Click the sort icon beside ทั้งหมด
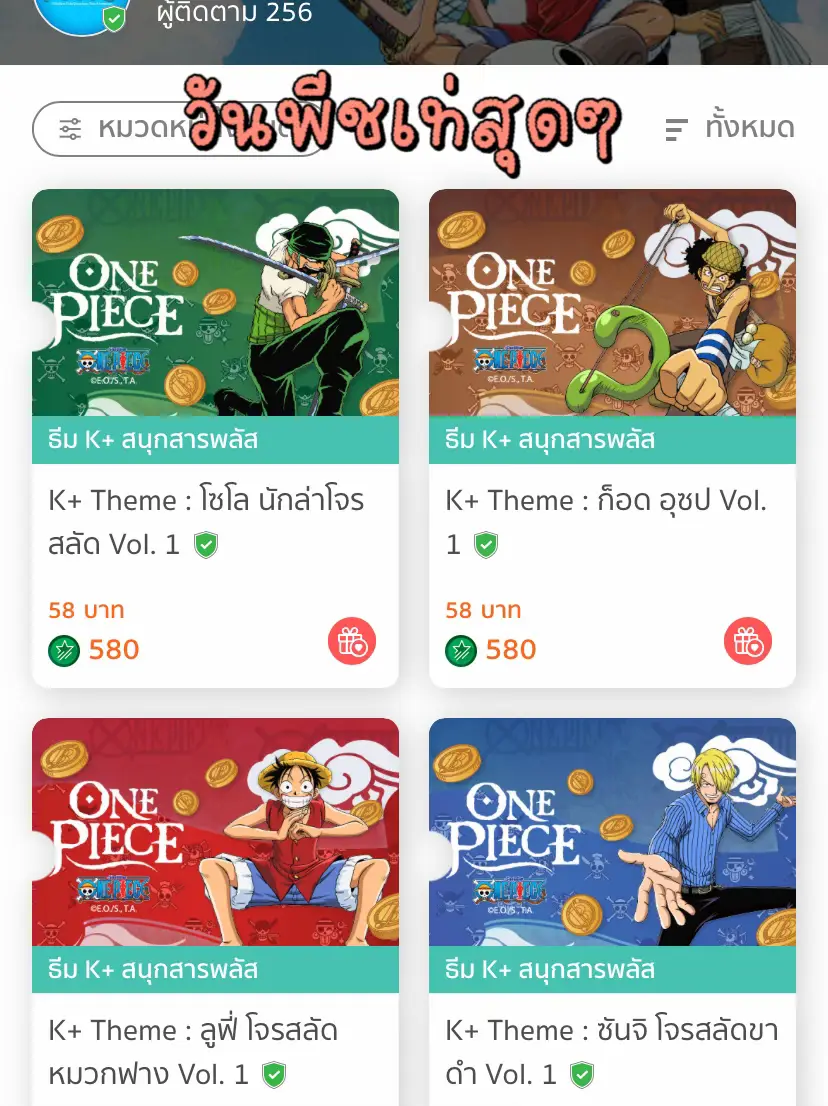 678,128
